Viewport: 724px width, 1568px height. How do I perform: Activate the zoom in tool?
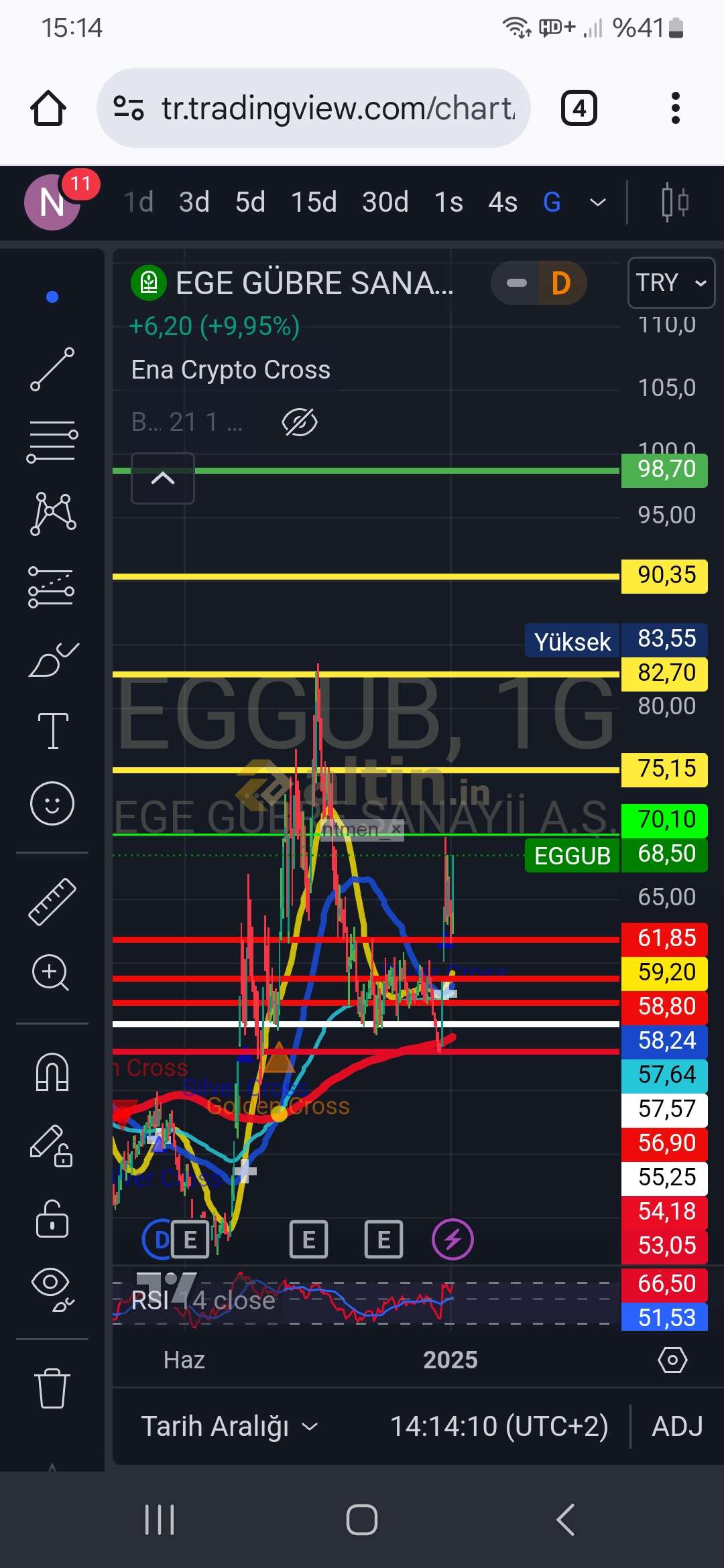click(x=51, y=972)
